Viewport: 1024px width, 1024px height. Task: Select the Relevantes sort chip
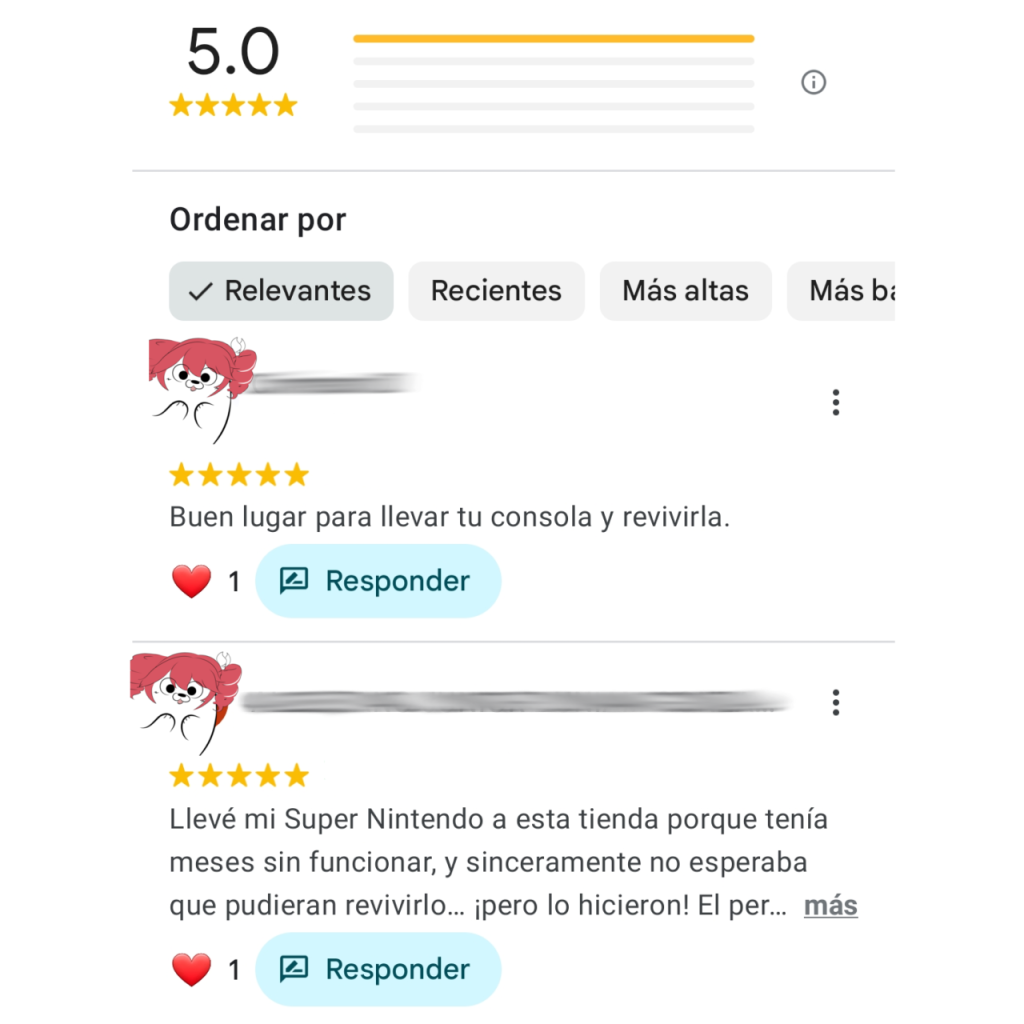click(x=281, y=291)
